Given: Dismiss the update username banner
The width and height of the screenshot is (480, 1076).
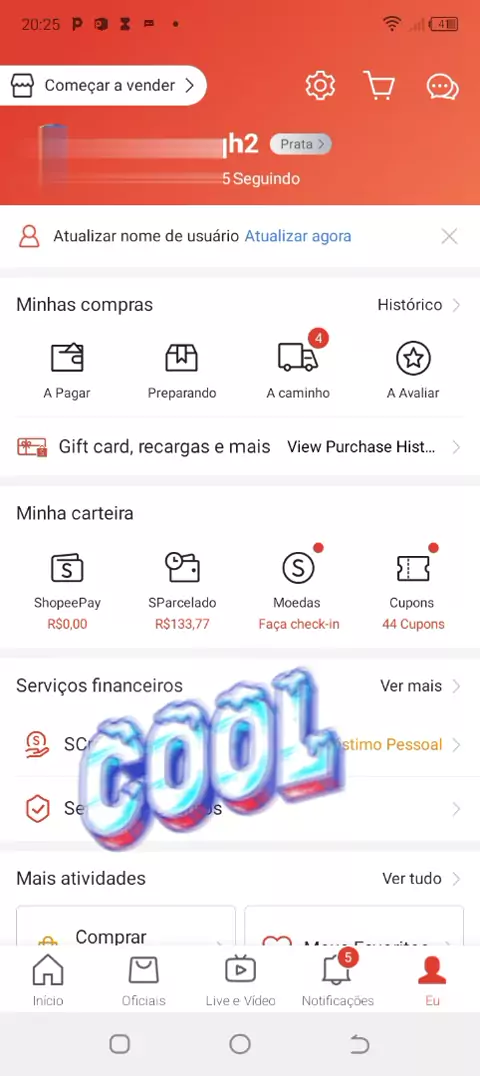Looking at the screenshot, I should [449, 237].
